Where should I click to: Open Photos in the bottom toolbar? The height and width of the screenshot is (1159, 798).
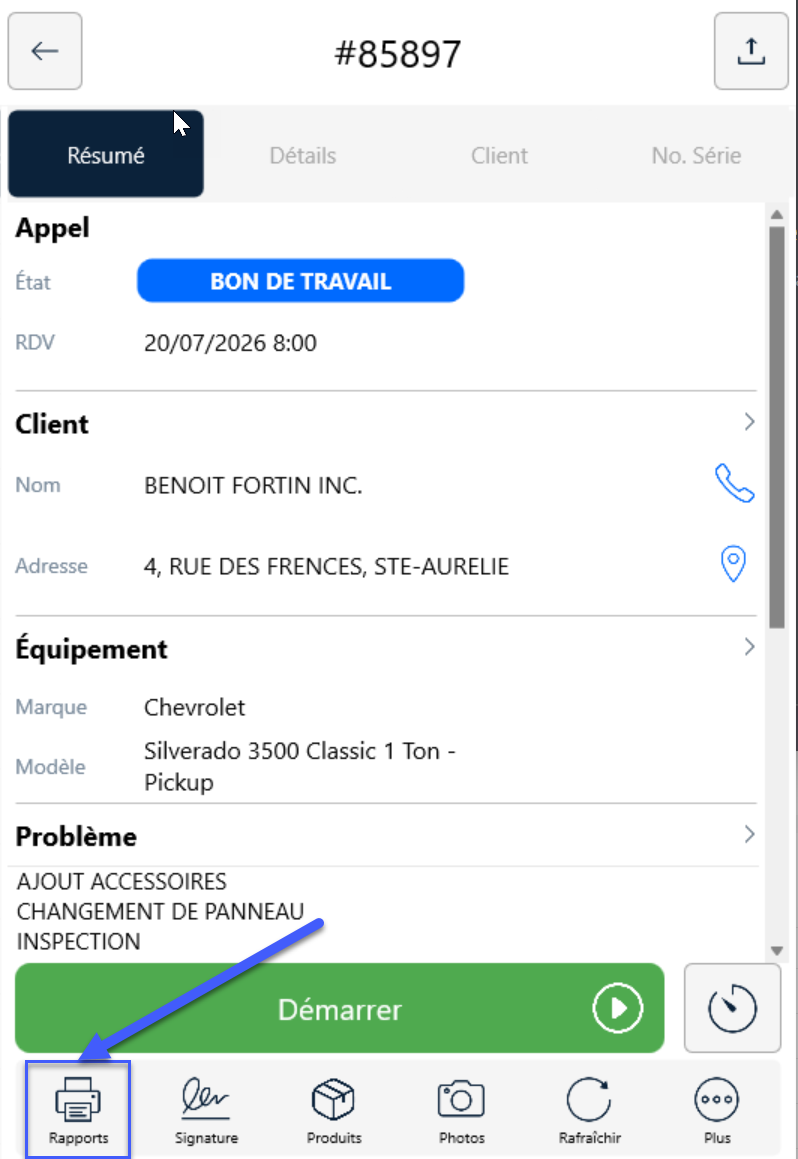(462, 1109)
